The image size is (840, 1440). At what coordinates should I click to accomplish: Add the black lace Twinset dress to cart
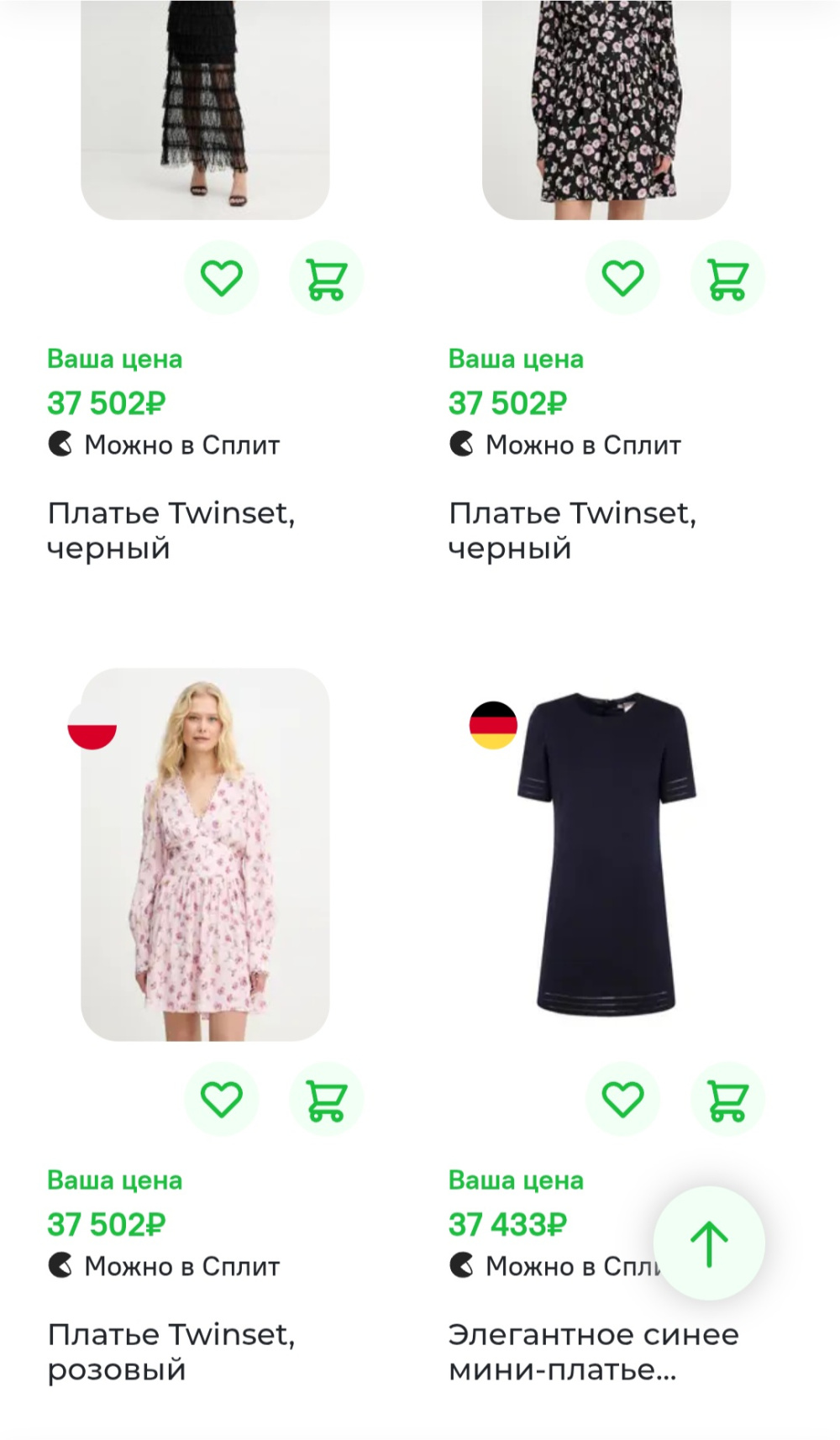pyautogui.click(x=326, y=278)
